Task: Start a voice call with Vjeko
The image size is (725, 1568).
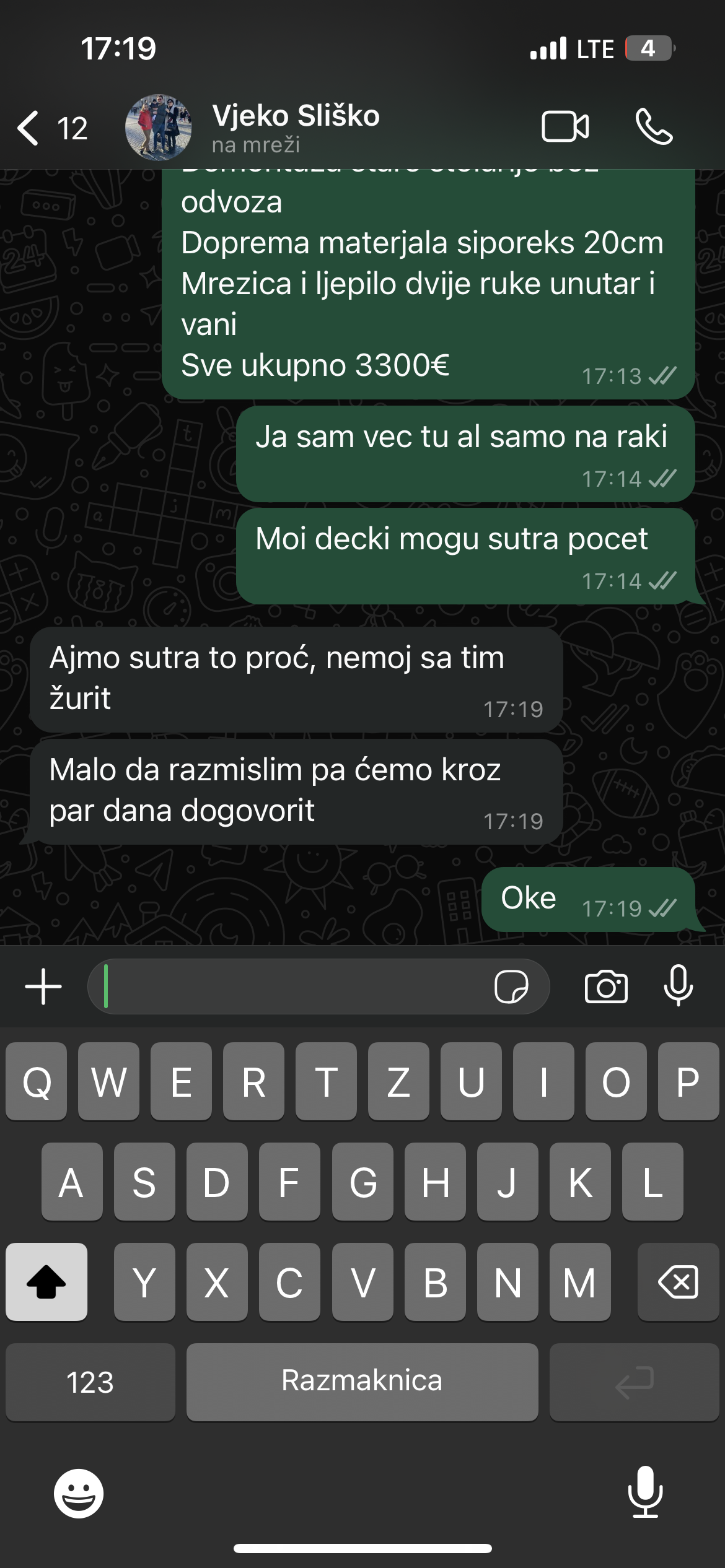Action: click(x=654, y=127)
